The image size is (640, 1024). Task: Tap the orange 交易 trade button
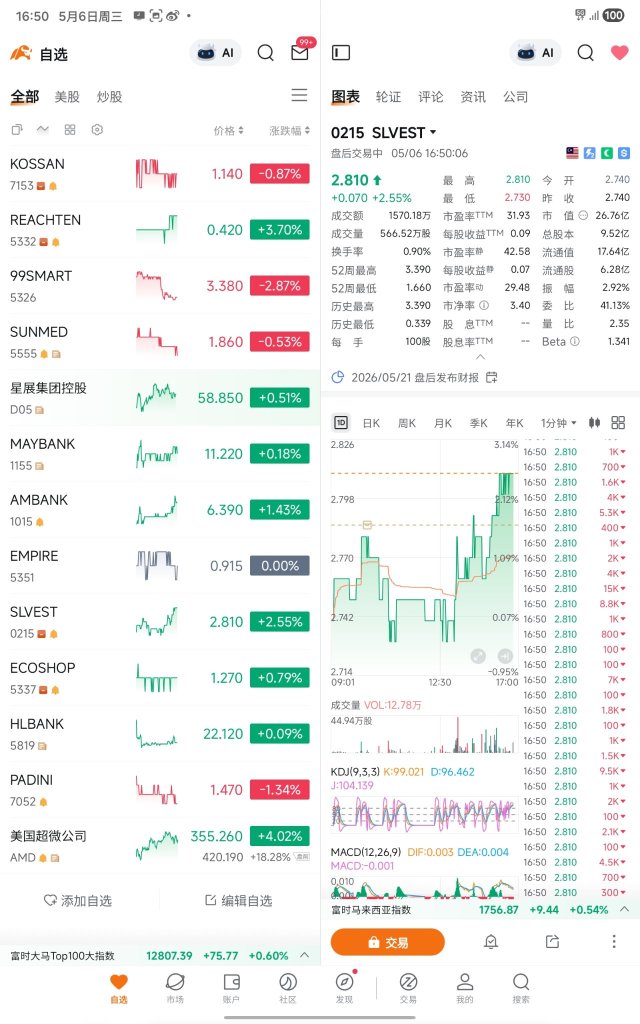pos(388,942)
